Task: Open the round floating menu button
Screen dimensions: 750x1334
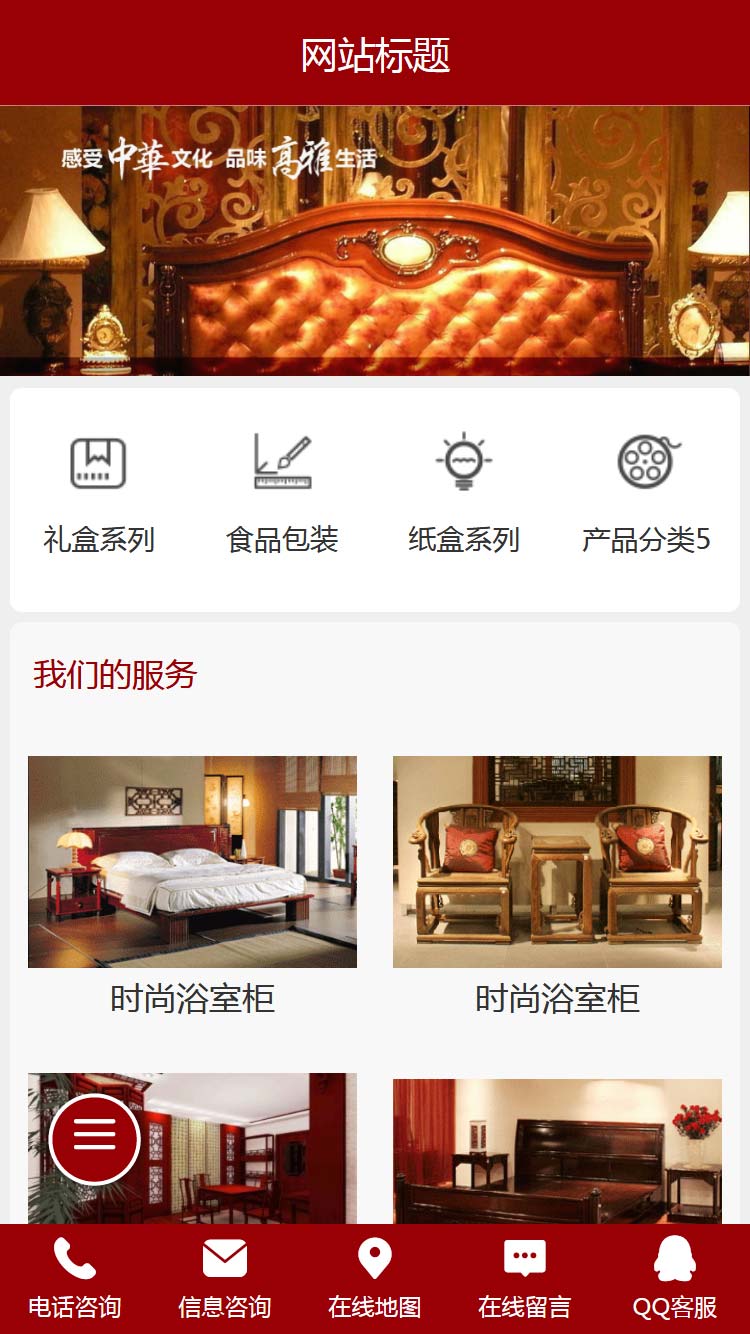Action: click(x=95, y=1139)
